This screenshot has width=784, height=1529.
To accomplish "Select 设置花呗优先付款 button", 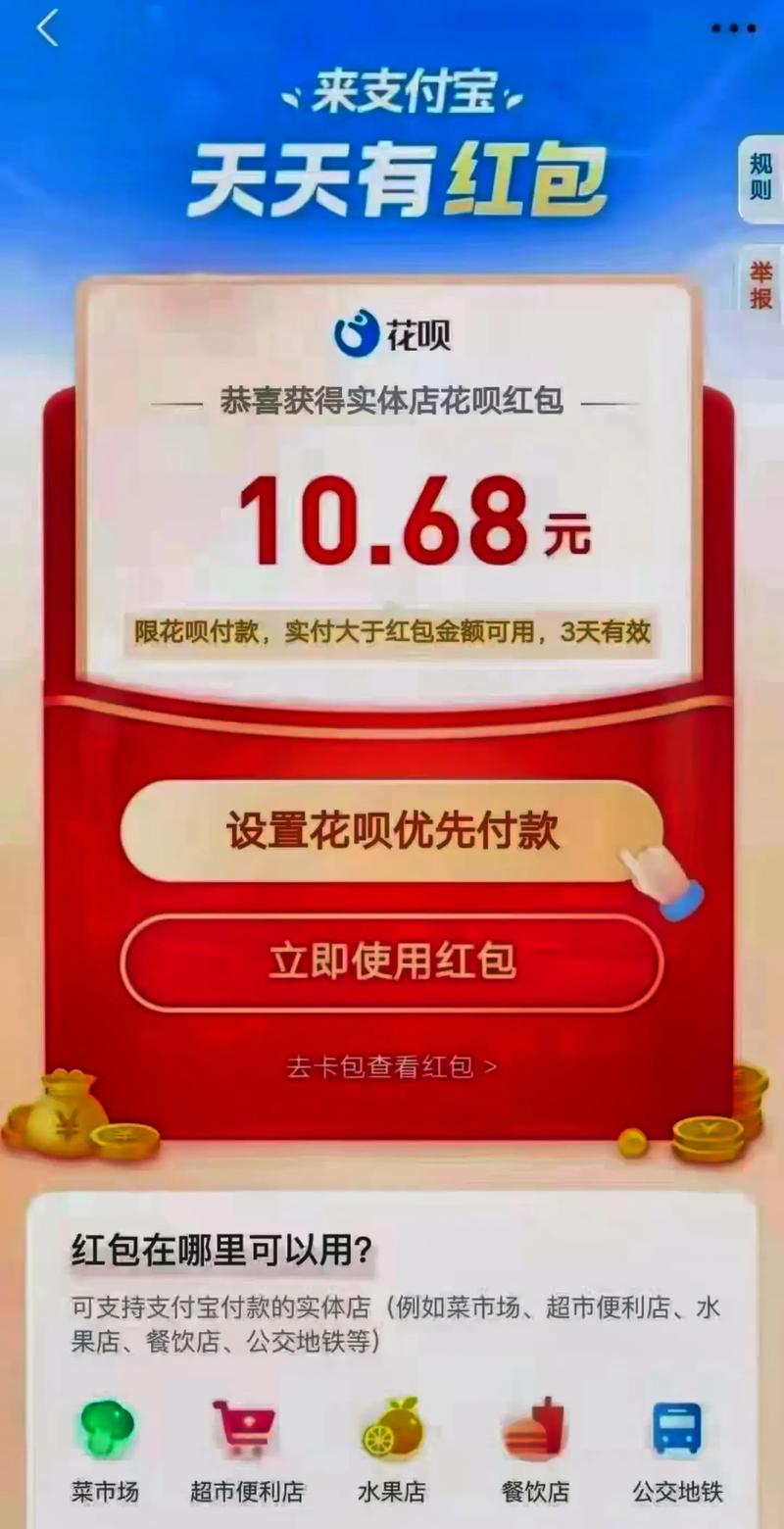I will (x=392, y=831).
